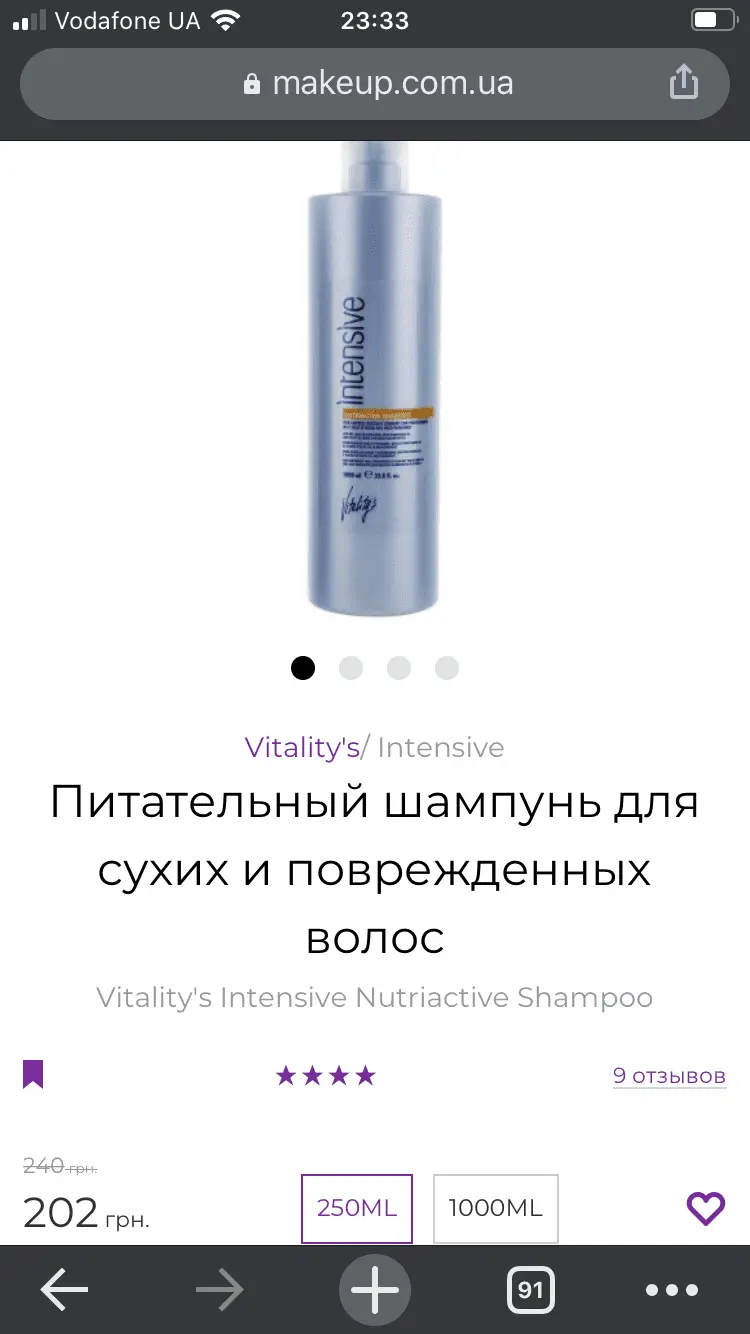
Task: Tap the purple bookmark flag icon
Action: coord(34,1075)
